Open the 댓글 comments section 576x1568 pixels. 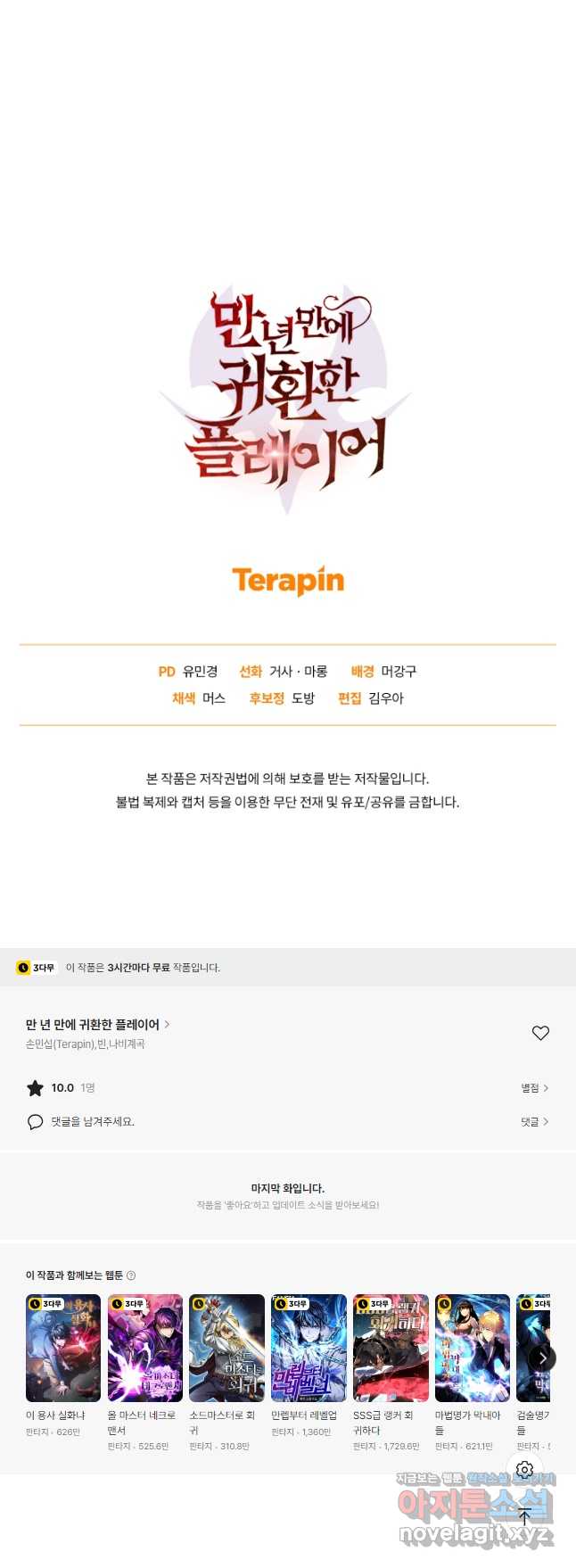coord(534,1122)
